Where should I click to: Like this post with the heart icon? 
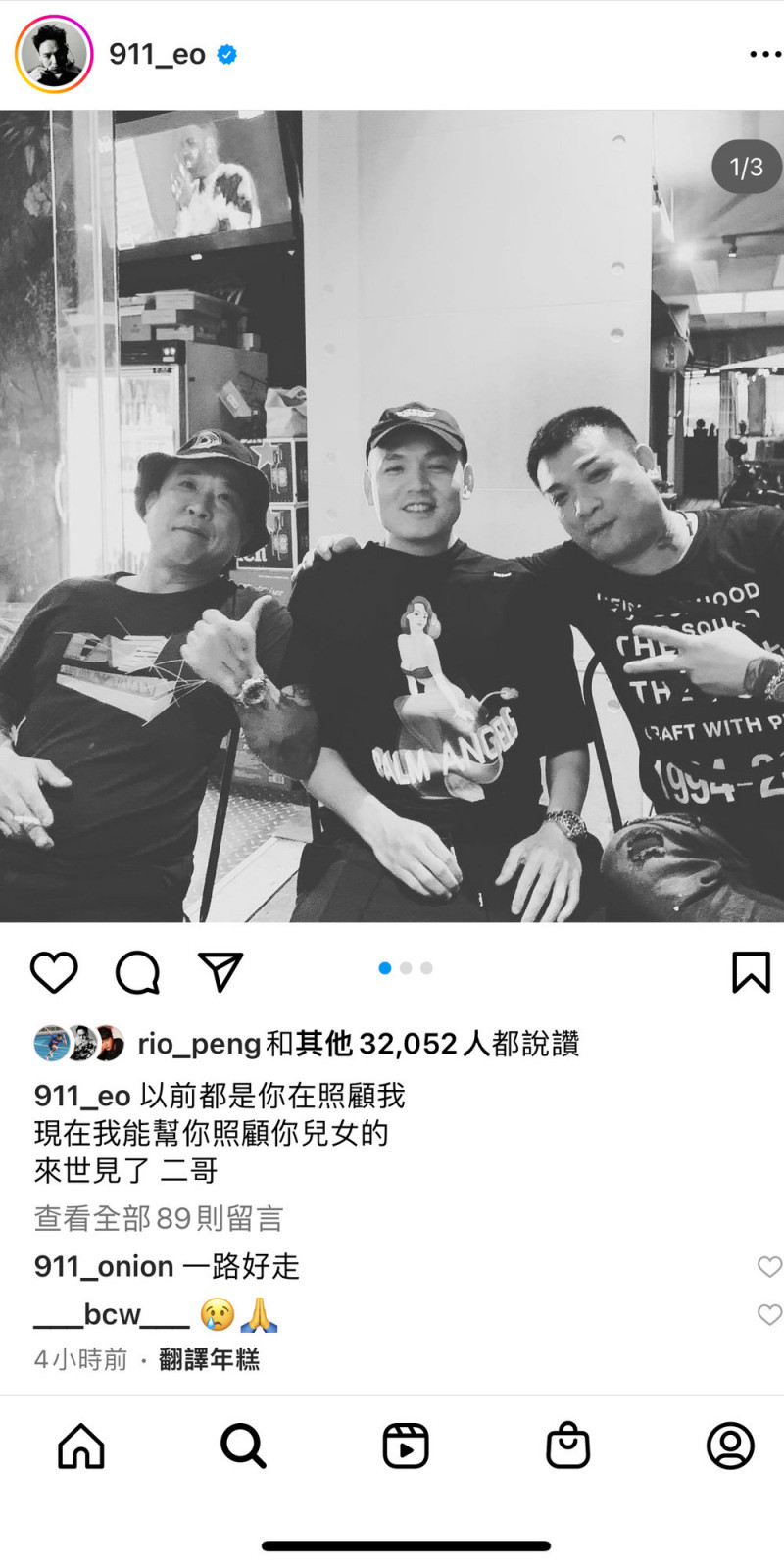pyautogui.click(x=54, y=972)
